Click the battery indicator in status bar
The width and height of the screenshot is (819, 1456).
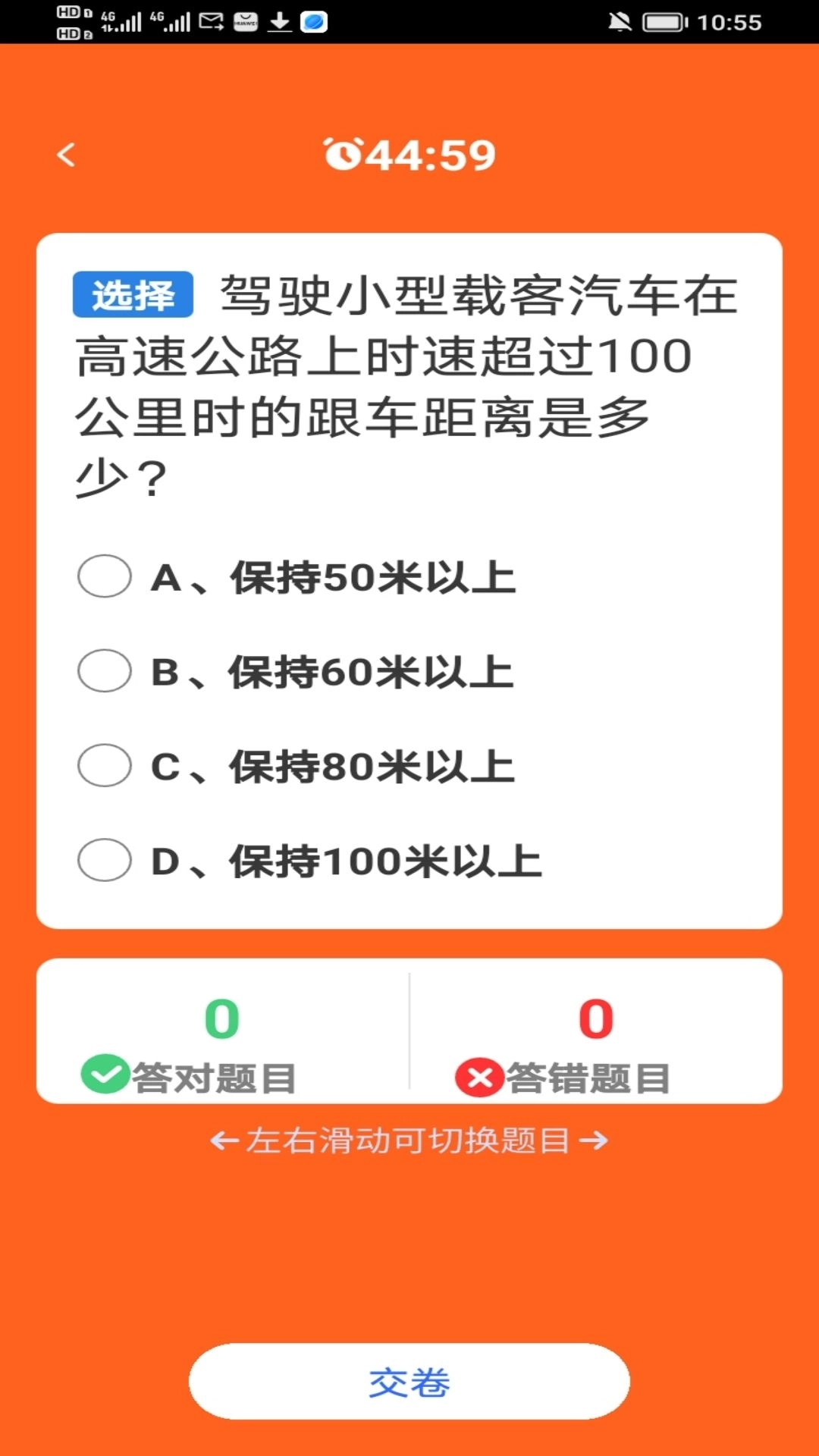pyautogui.click(x=661, y=20)
